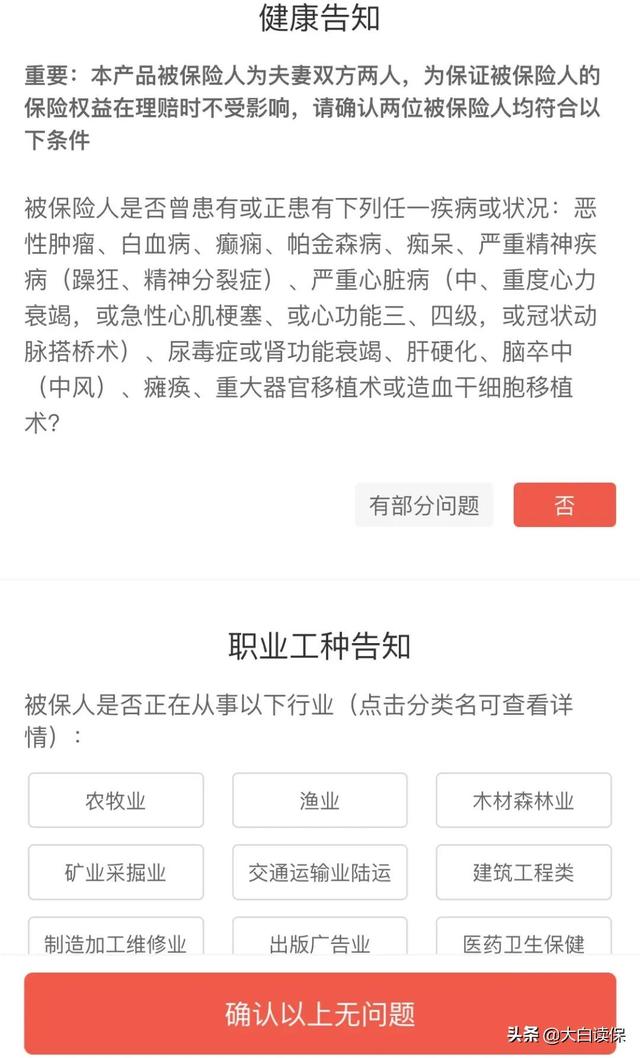This screenshot has width=640, height=1058.
Task: Open the 建筑工程类 category
Action: point(524,872)
